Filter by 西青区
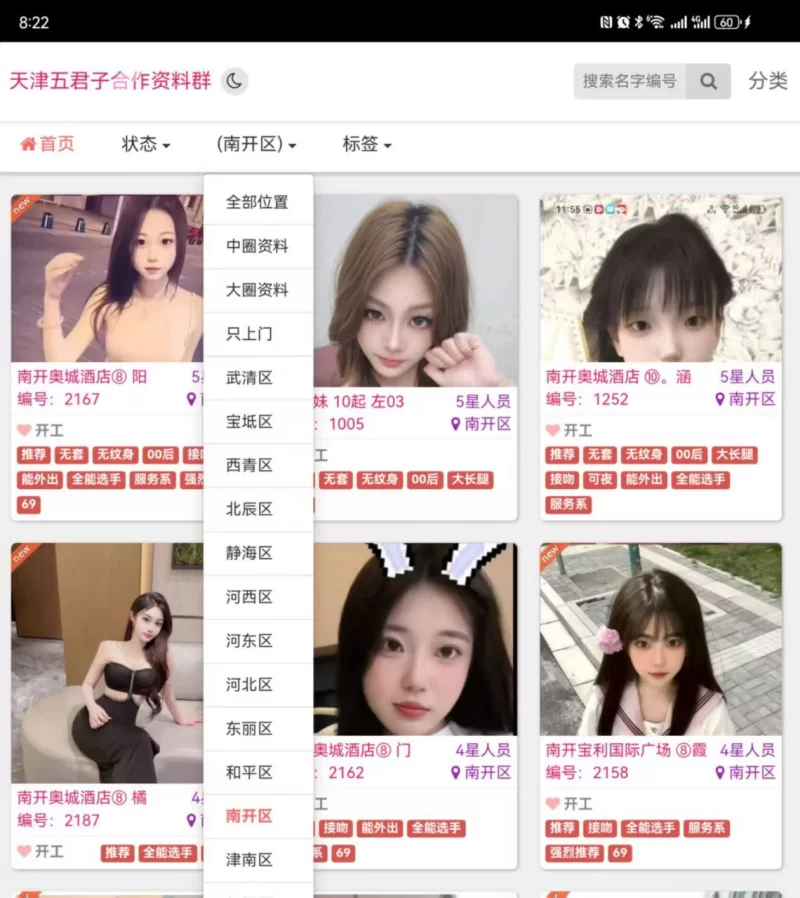800x898 pixels. (249, 465)
